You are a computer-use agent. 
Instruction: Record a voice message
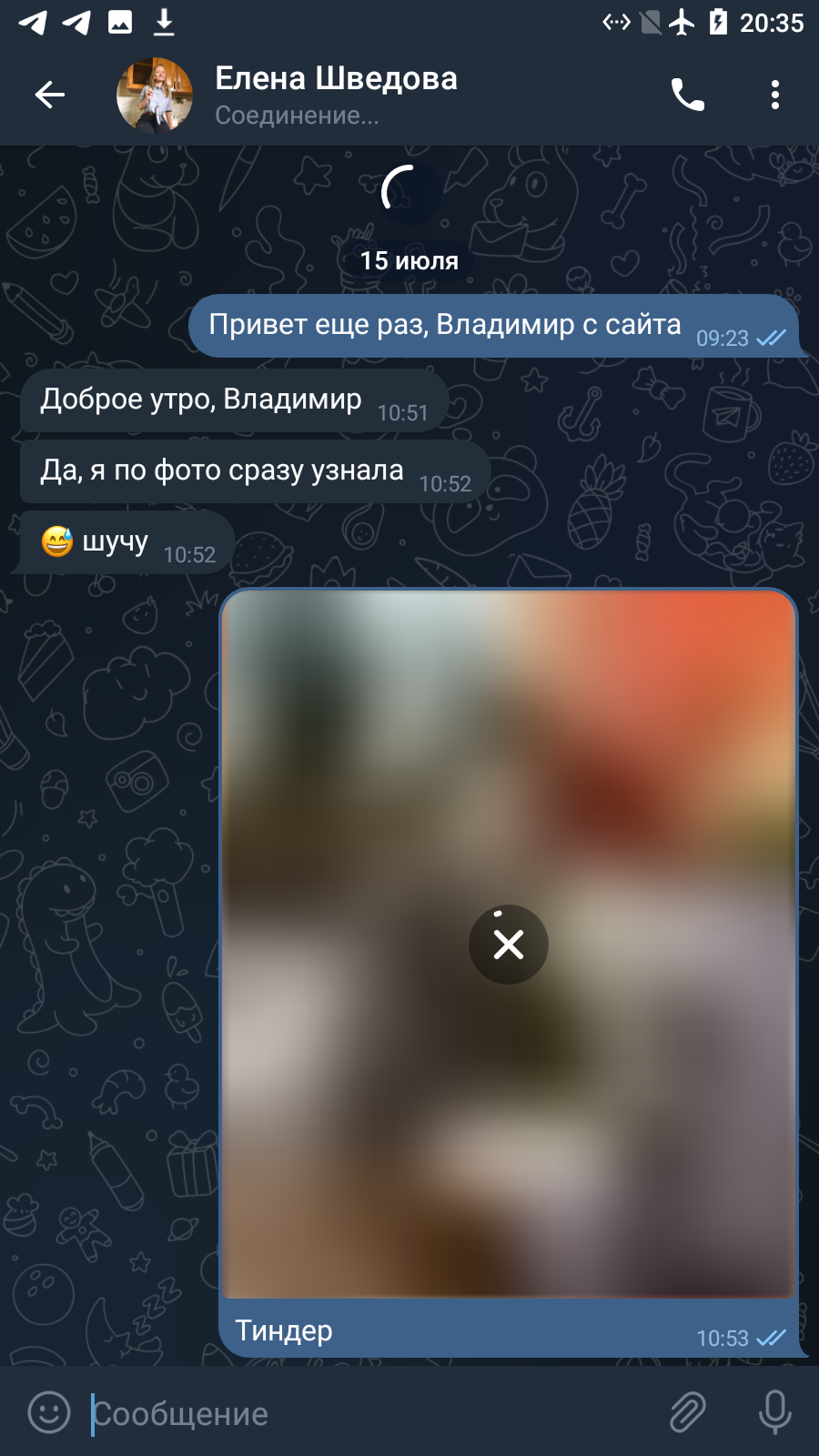coord(775,1413)
